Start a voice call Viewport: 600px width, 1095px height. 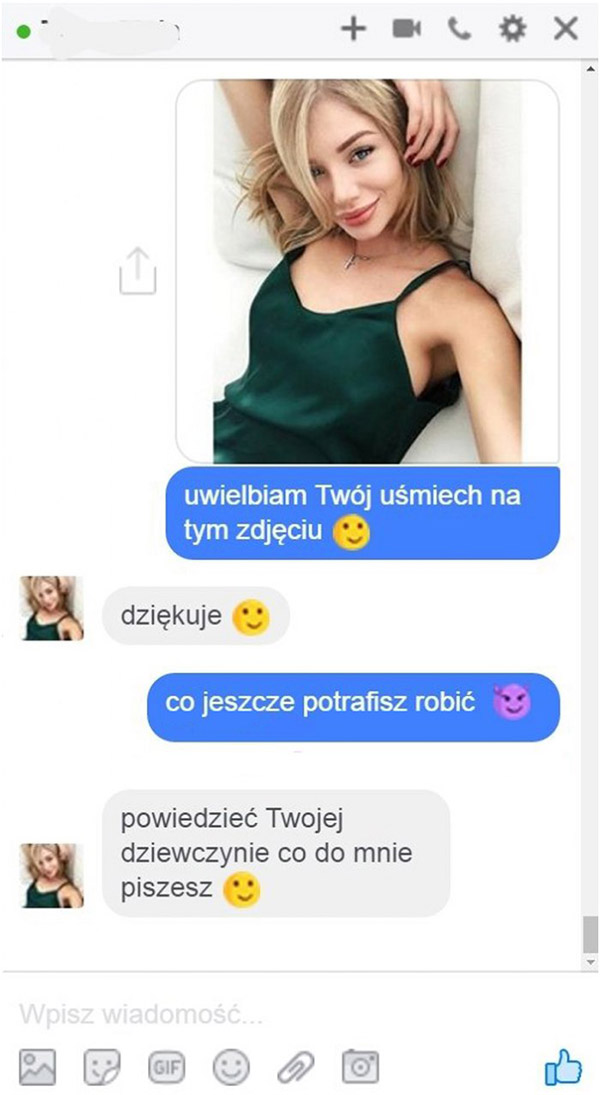[x=459, y=29]
